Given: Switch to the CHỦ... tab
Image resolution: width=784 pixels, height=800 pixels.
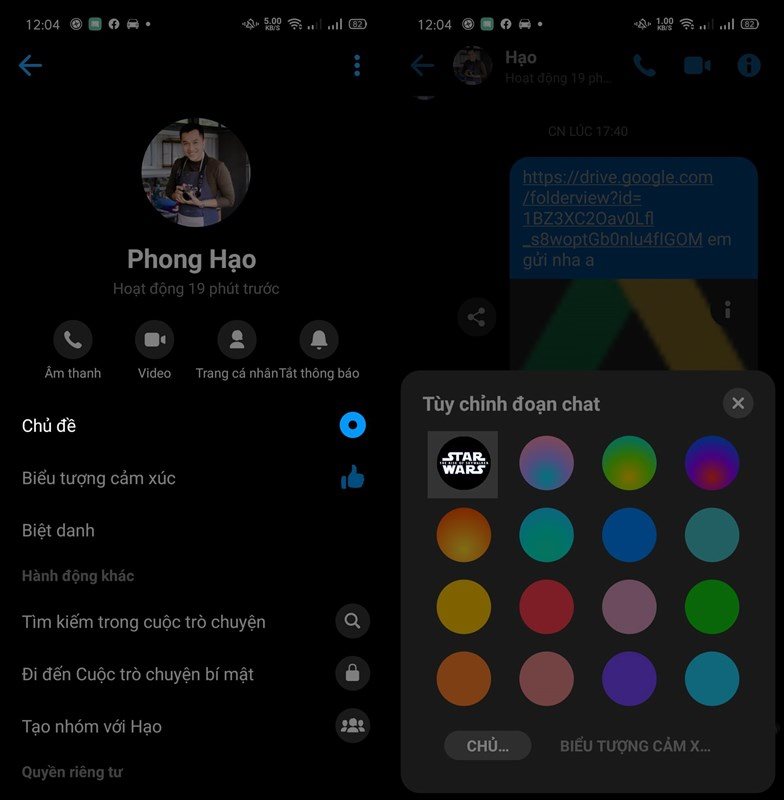Looking at the screenshot, I should coord(487,746).
